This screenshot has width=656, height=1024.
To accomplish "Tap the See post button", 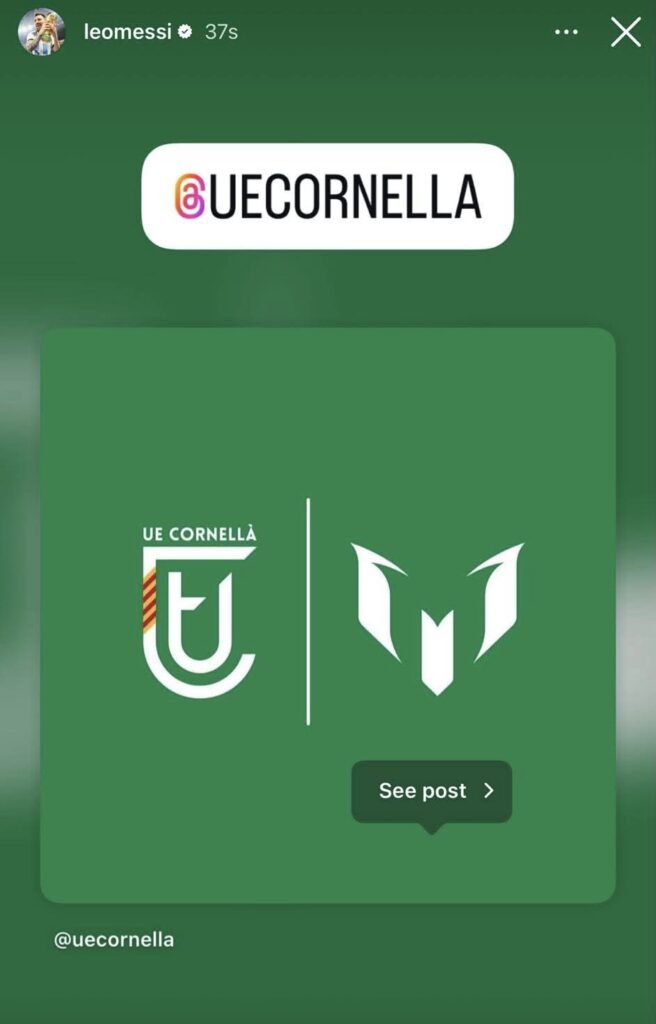I will 431,791.
